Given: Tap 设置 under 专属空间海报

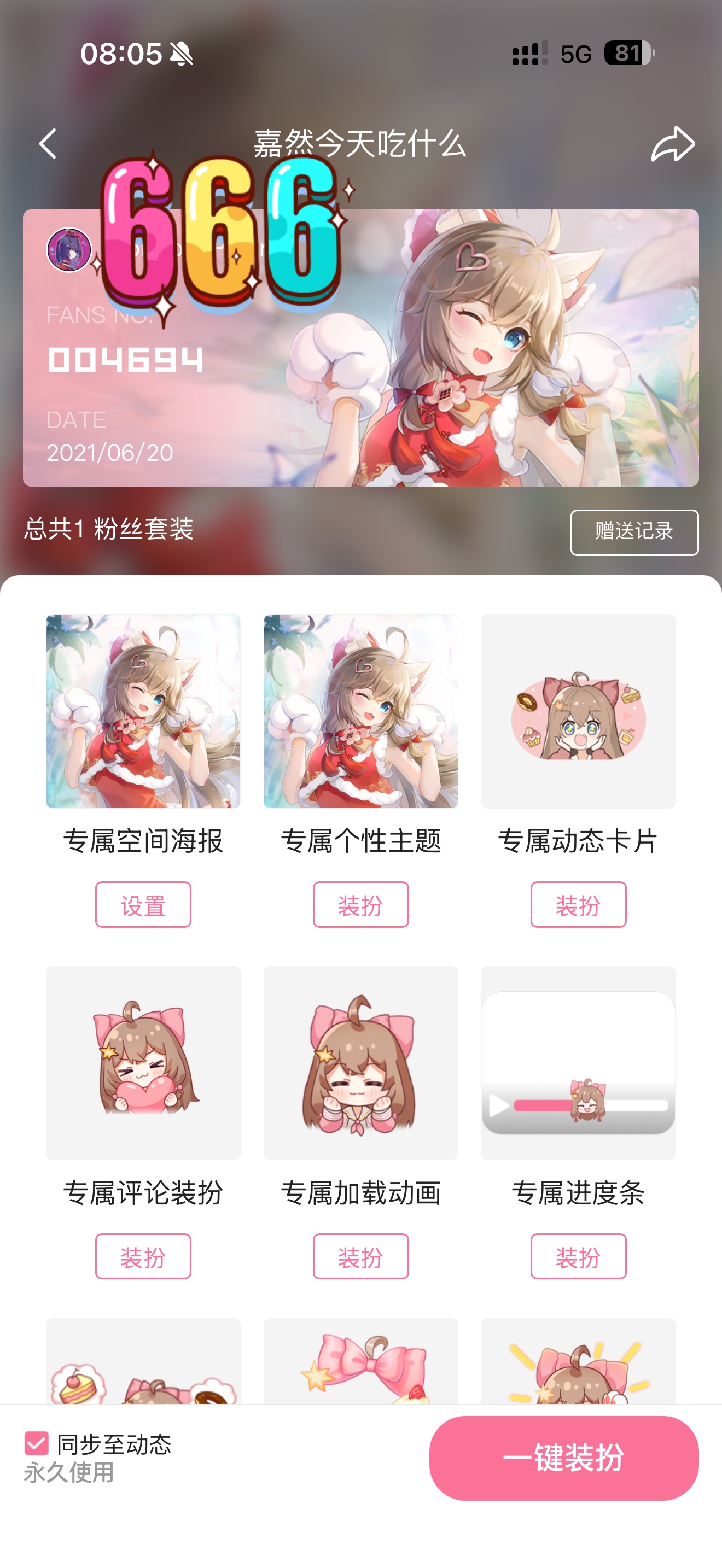Looking at the screenshot, I should point(143,904).
